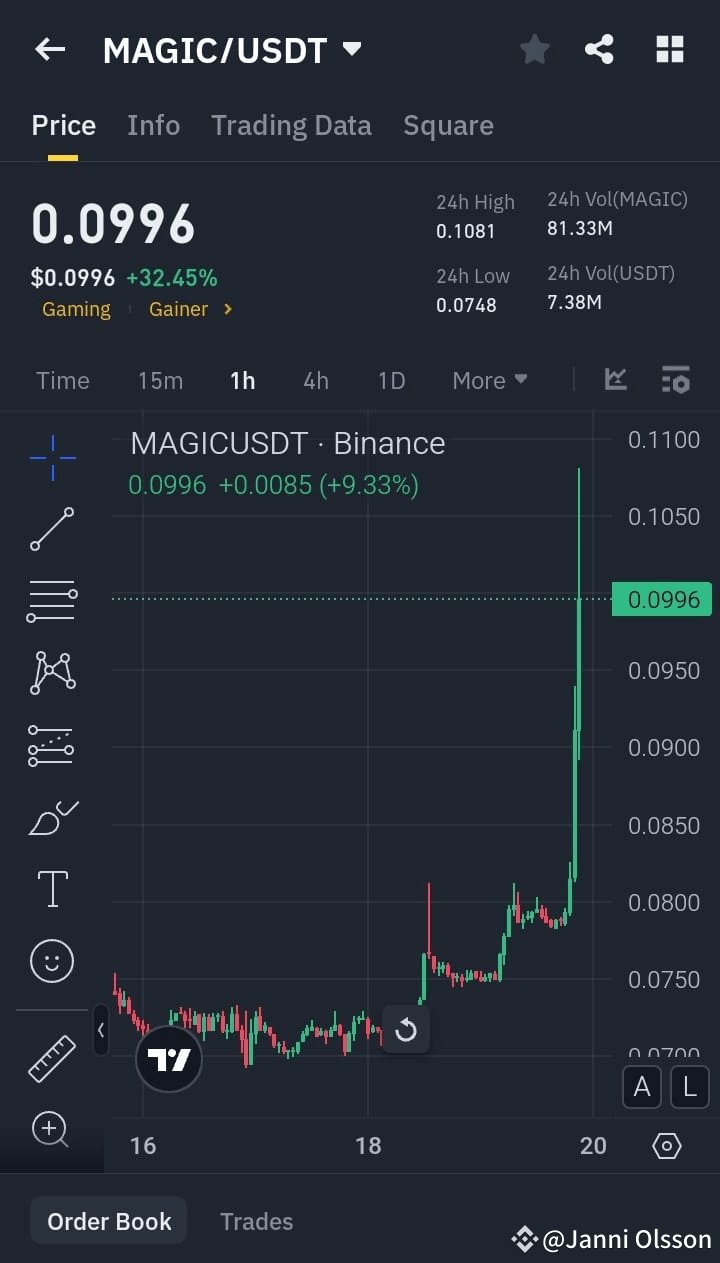Switch to the Trading Data tab

click(x=291, y=125)
